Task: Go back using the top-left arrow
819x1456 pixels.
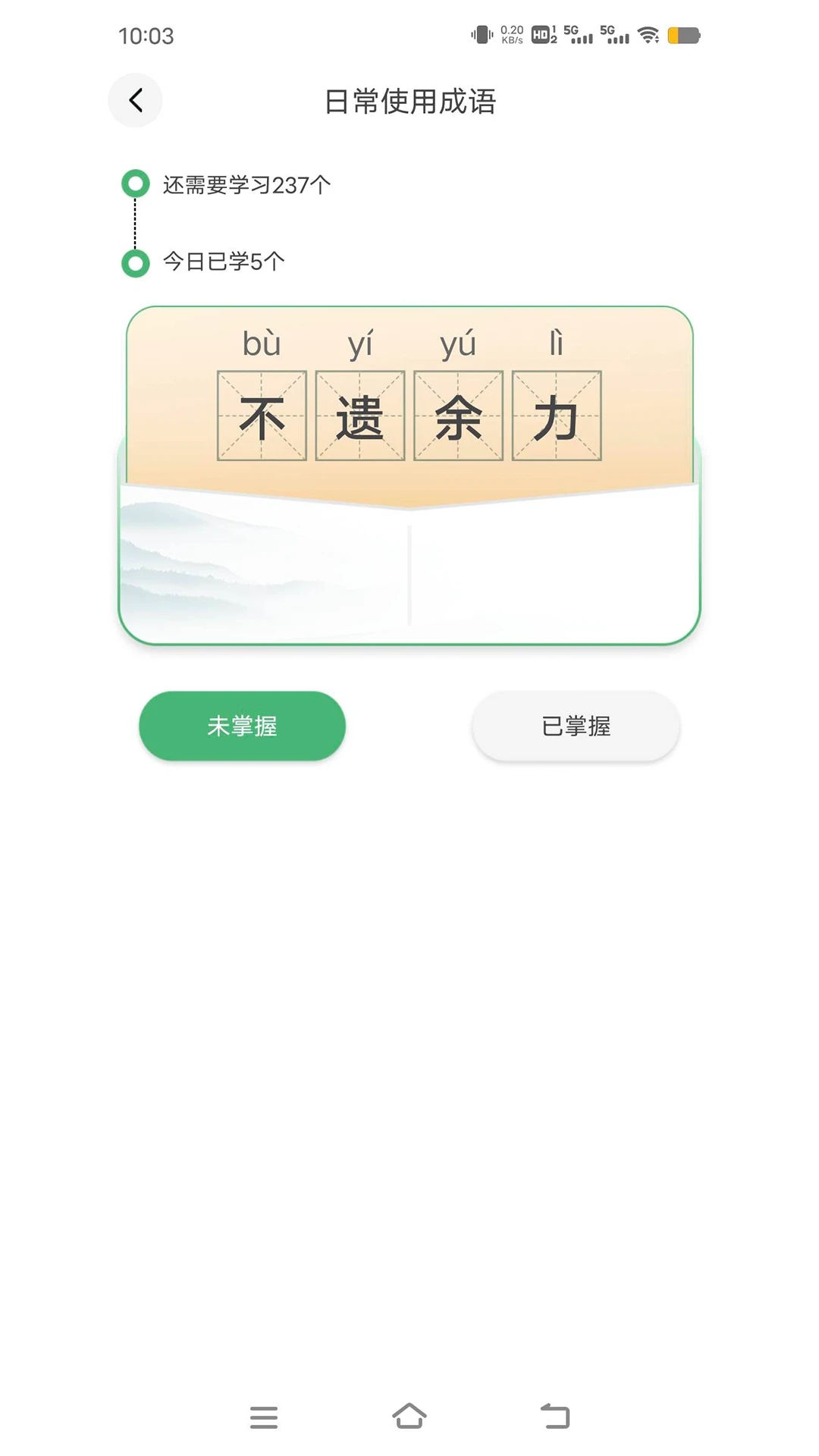Action: [135, 100]
